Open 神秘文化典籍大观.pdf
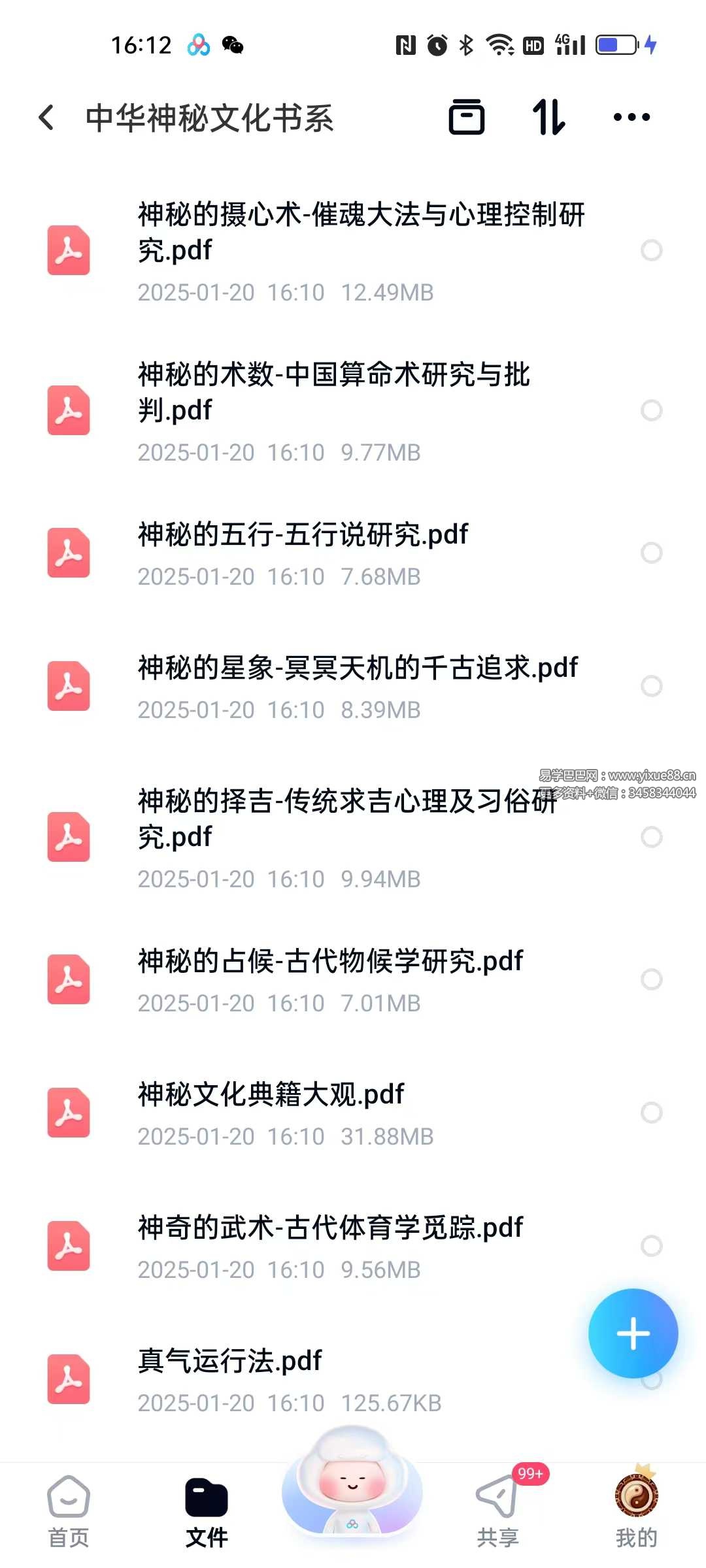 click(353, 1113)
